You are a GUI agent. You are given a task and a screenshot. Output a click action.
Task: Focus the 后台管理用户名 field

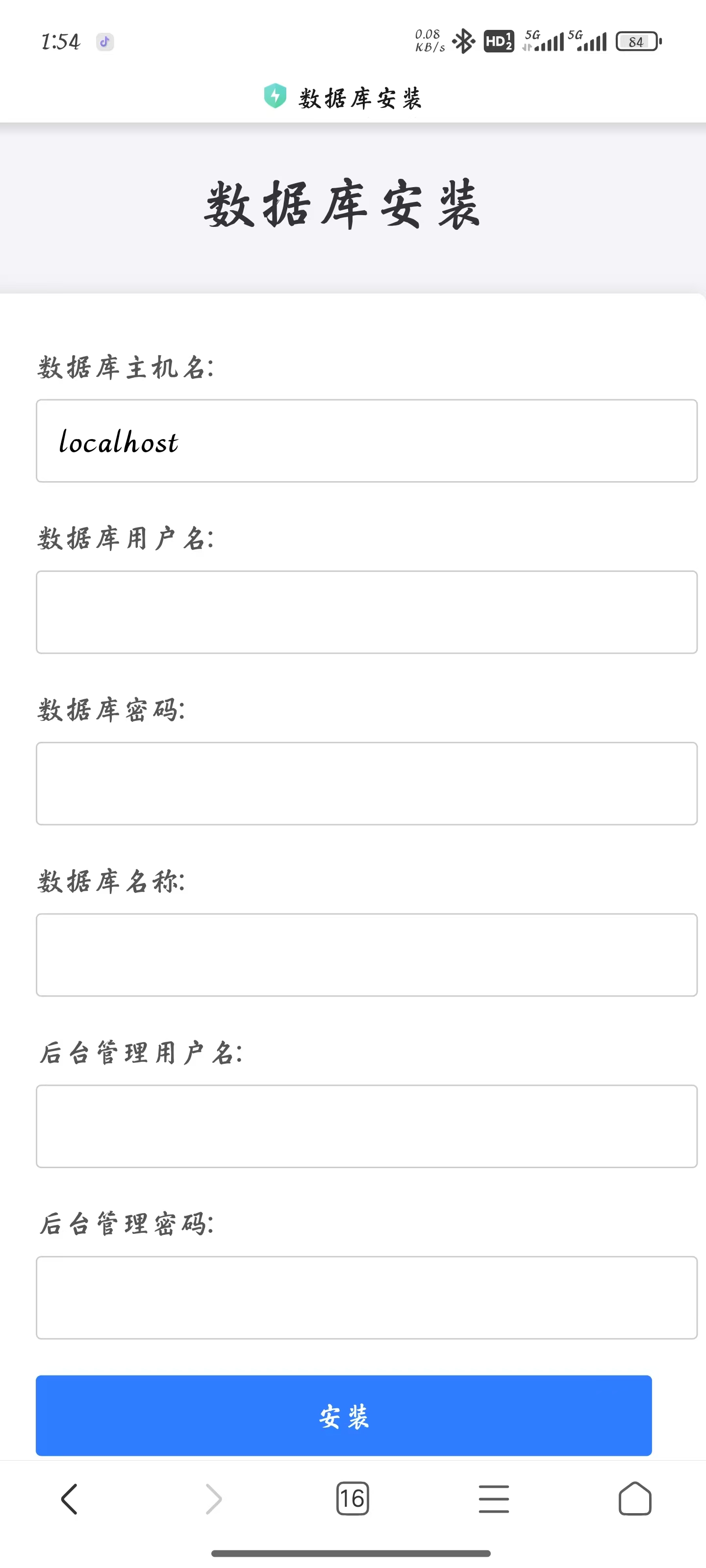pos(366,1126)
